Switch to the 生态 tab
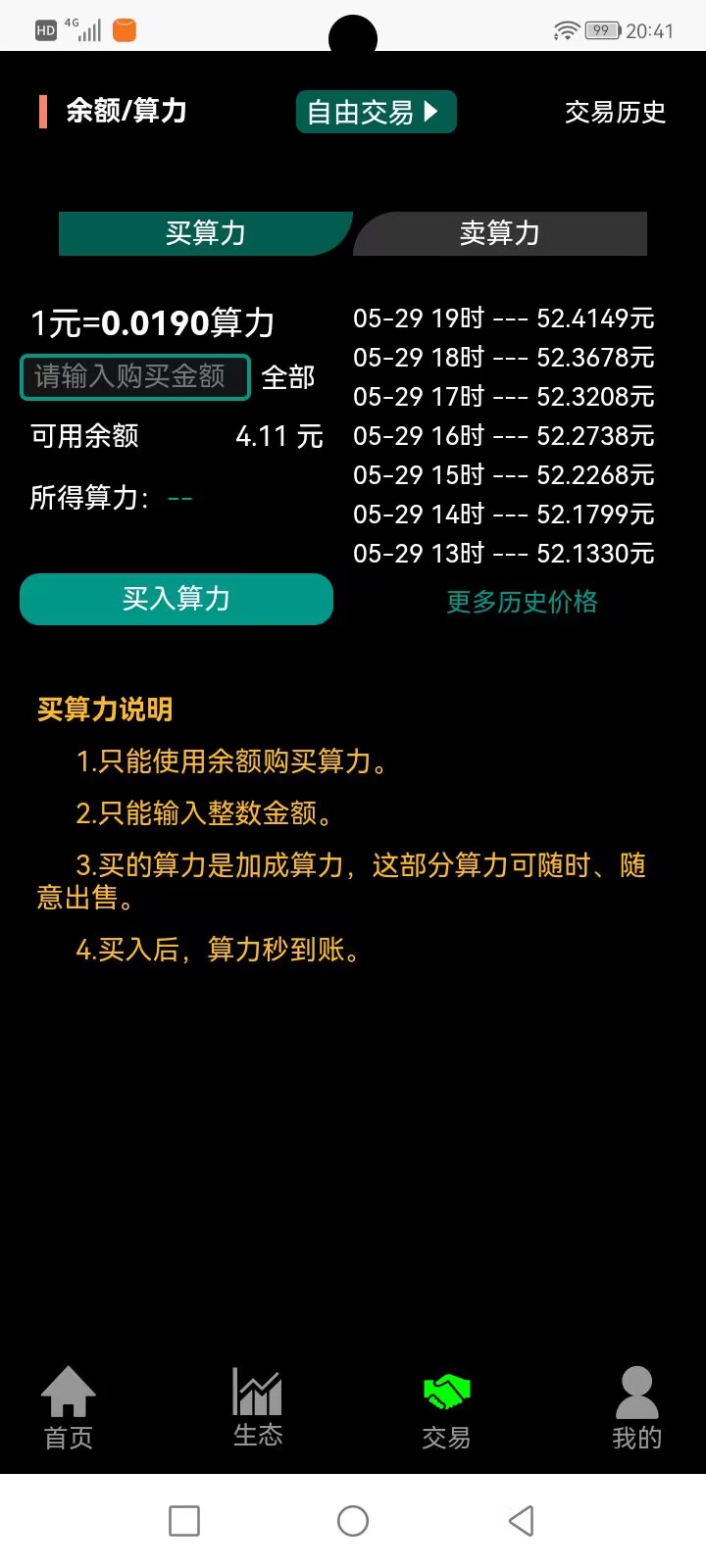The width and height of the screenshot is (706, 1568). tap(258, 1409)
